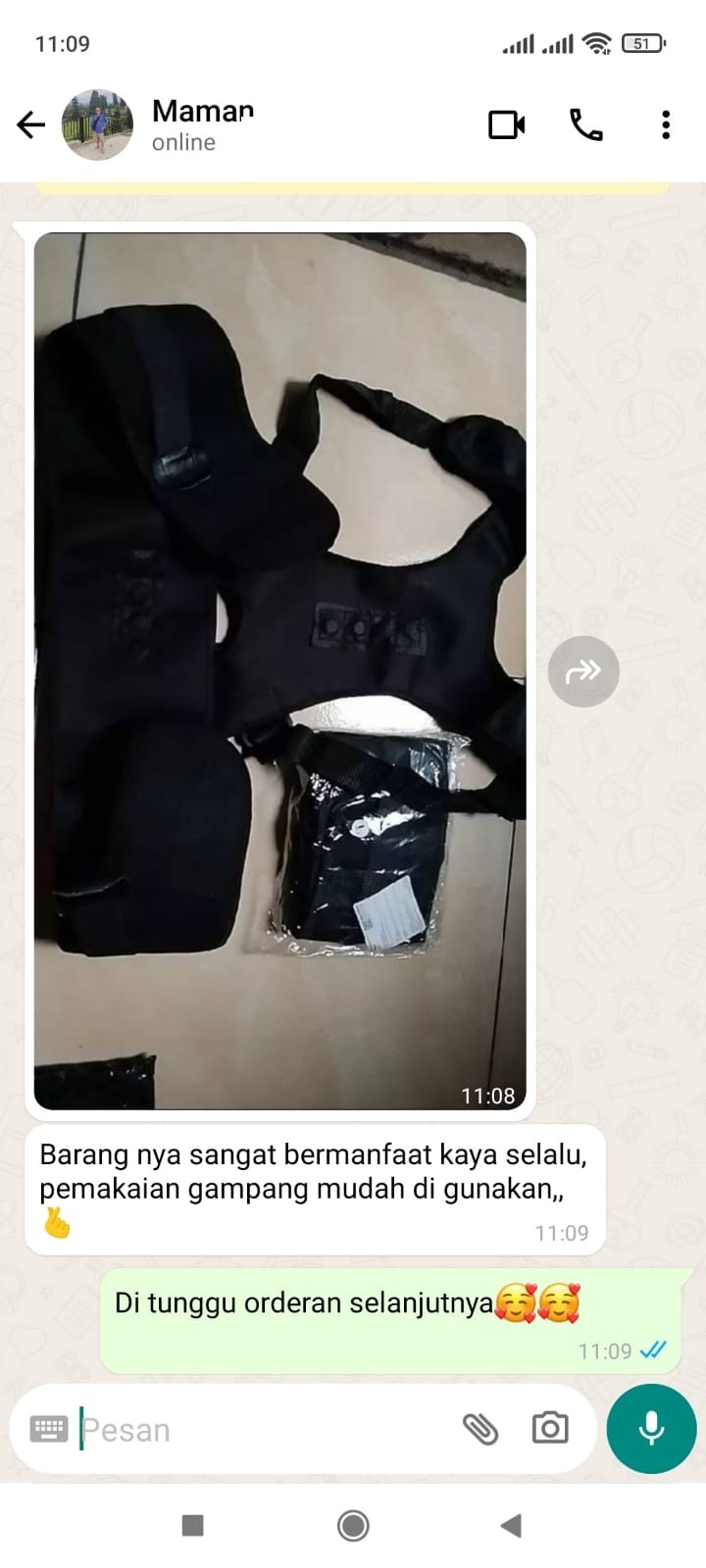
Task: Tap the voice message microphone button
Action: (651, 1429)
